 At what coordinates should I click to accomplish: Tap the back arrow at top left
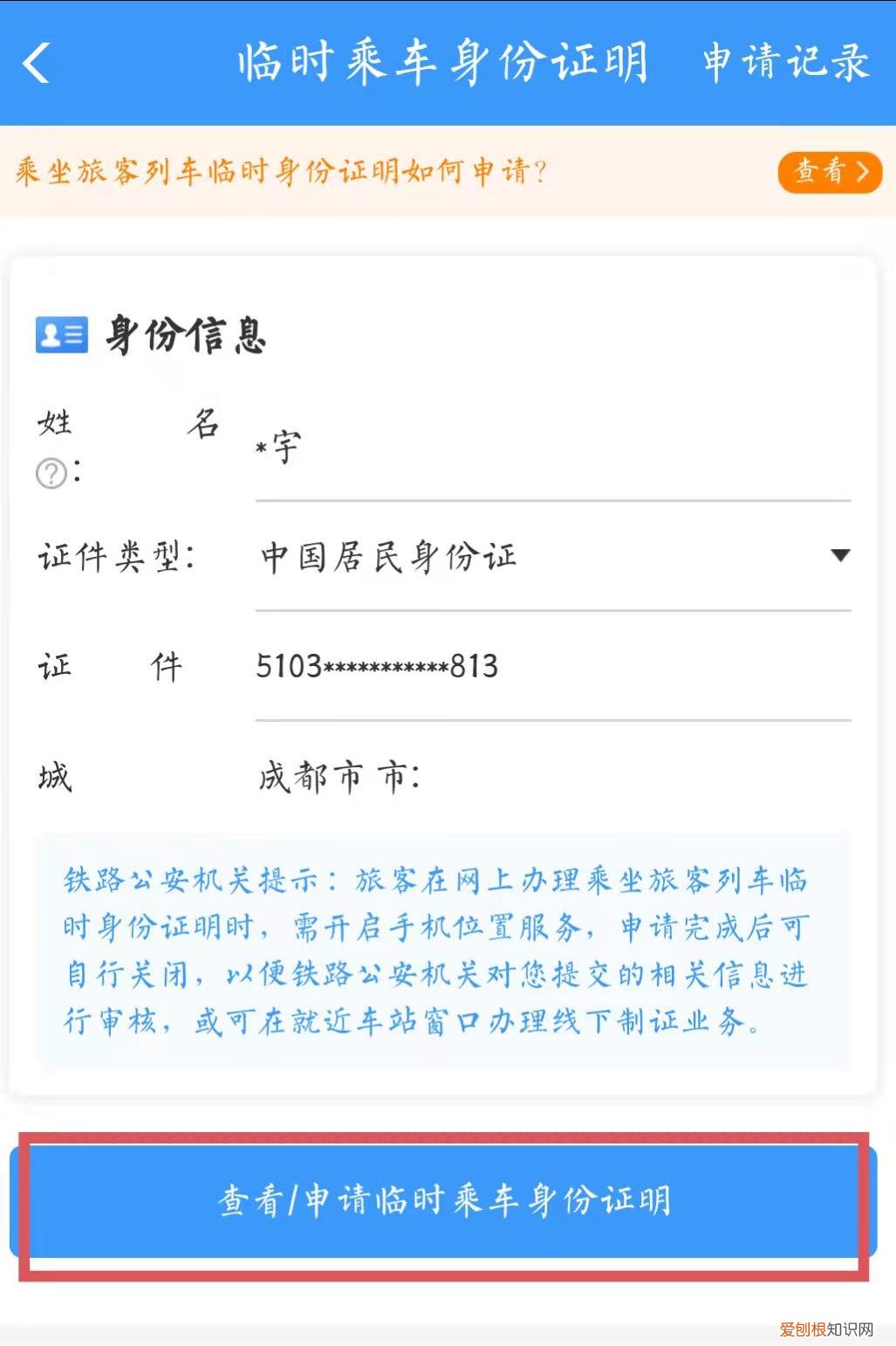tap(37, 61)
